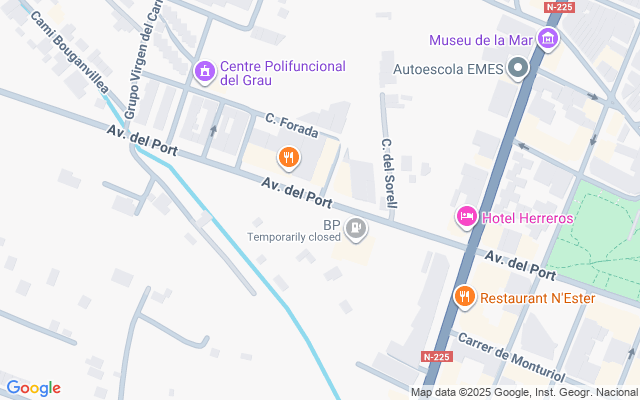640x400 pixels.
Task: Tap the Autoescola EMES marker
Action: [517, 69]
